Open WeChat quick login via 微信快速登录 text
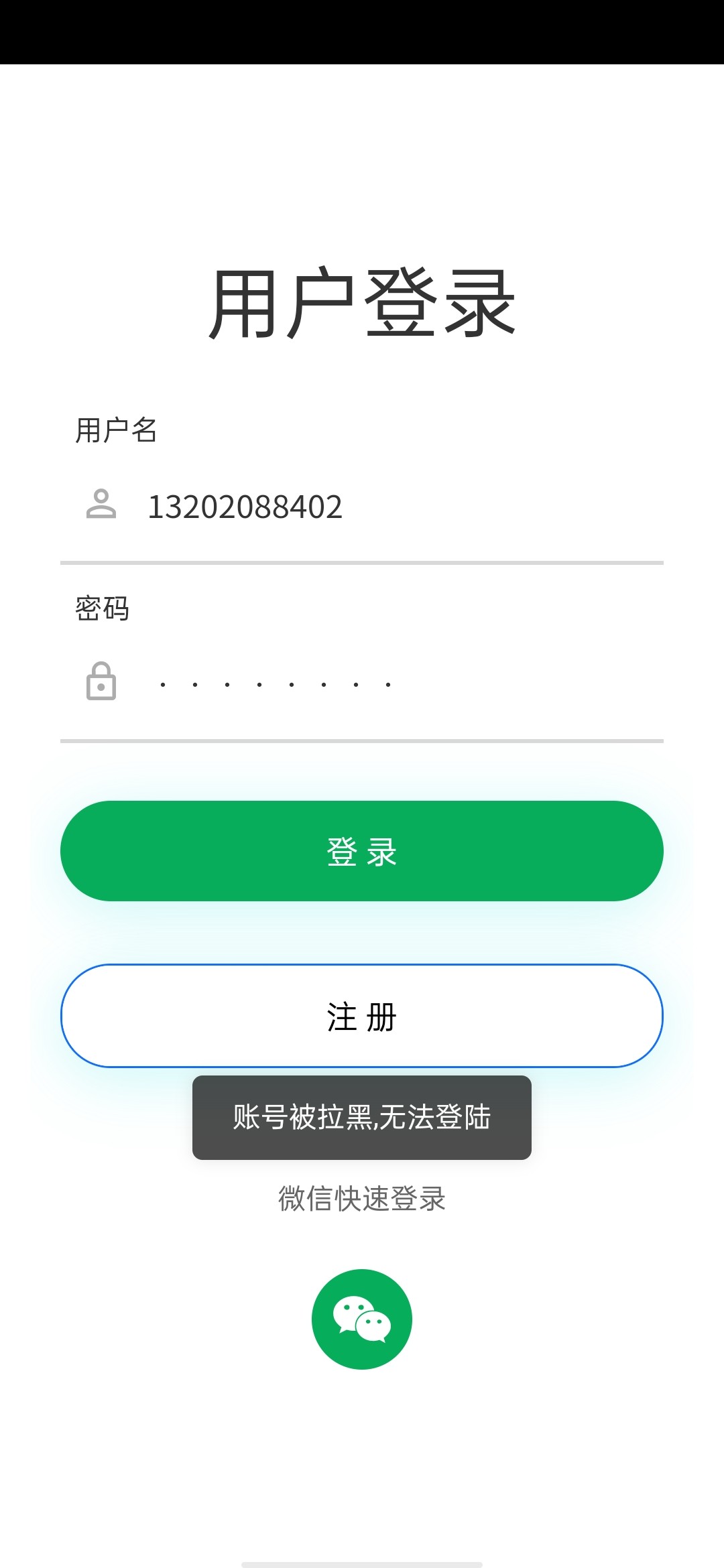This screenshot has width=724, height=1568. (362, 1199)
